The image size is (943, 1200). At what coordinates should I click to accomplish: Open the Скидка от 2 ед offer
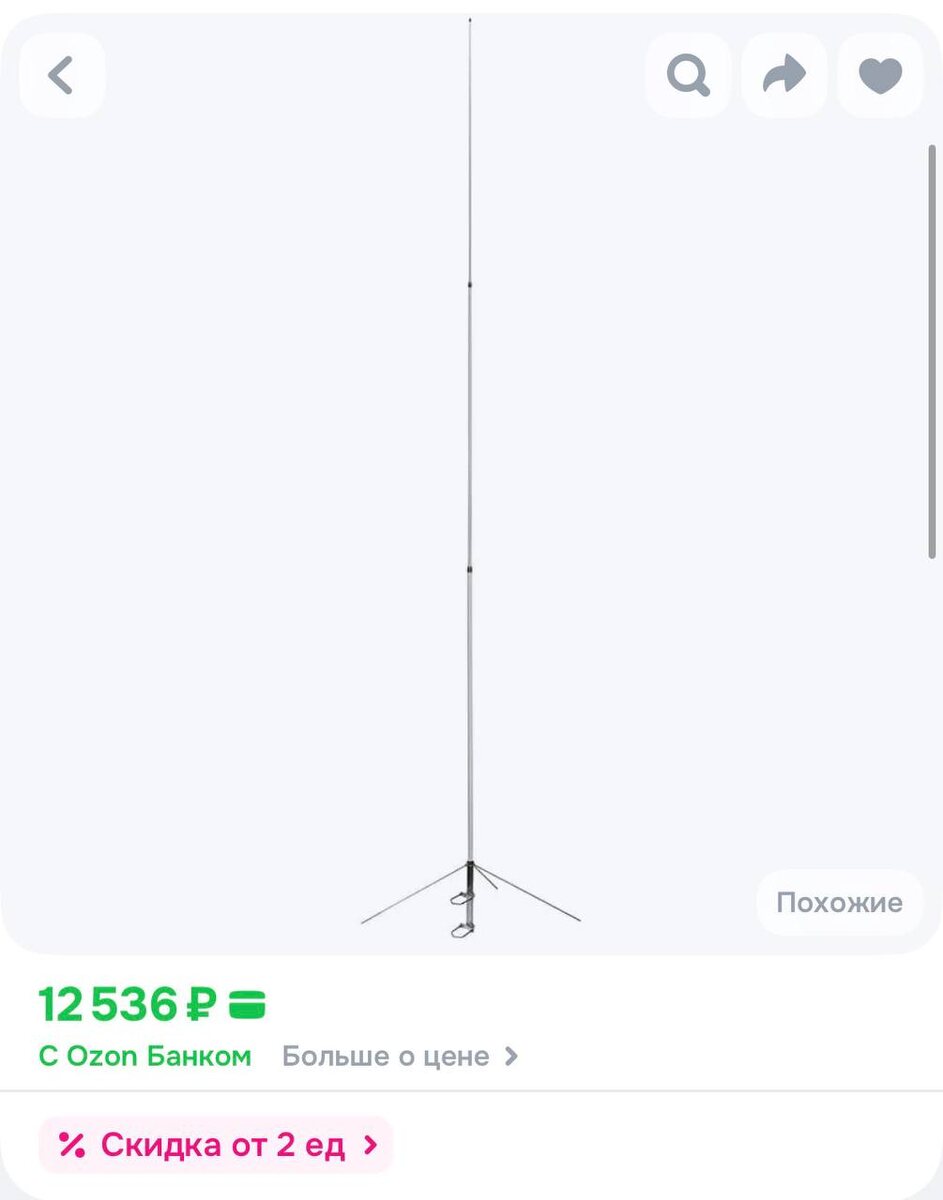216,1145
